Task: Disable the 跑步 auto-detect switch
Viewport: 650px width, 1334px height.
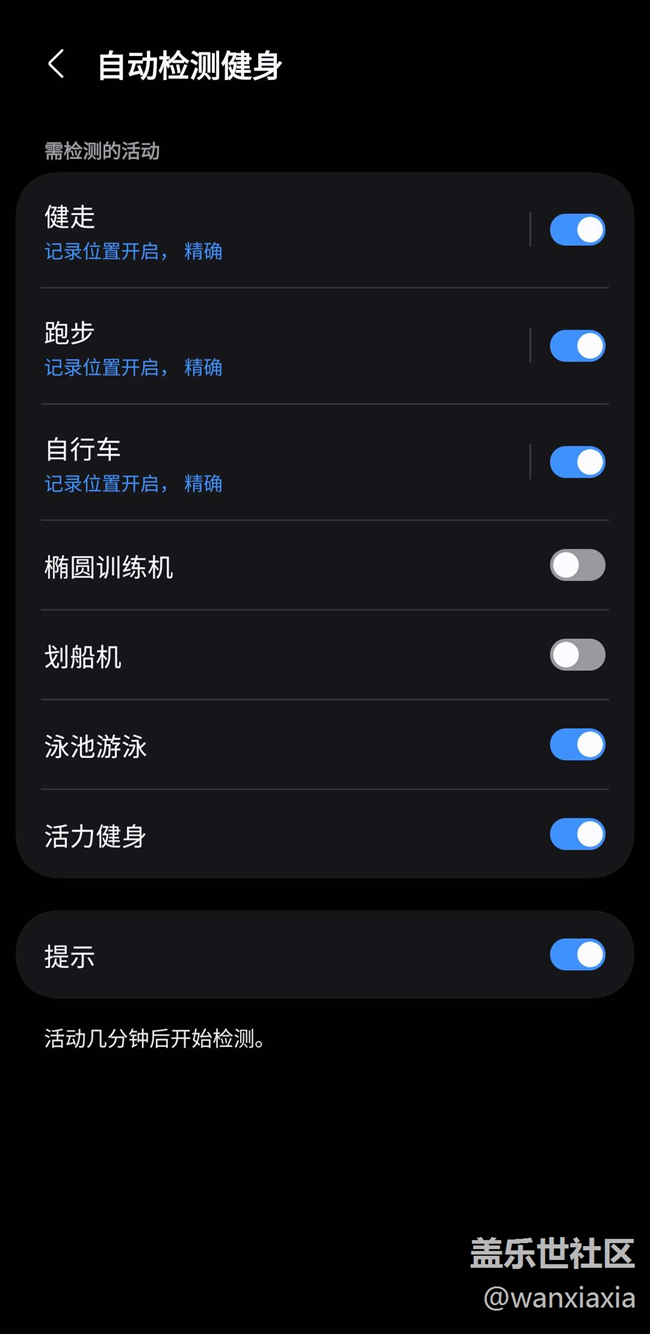Action: (577, 346)
